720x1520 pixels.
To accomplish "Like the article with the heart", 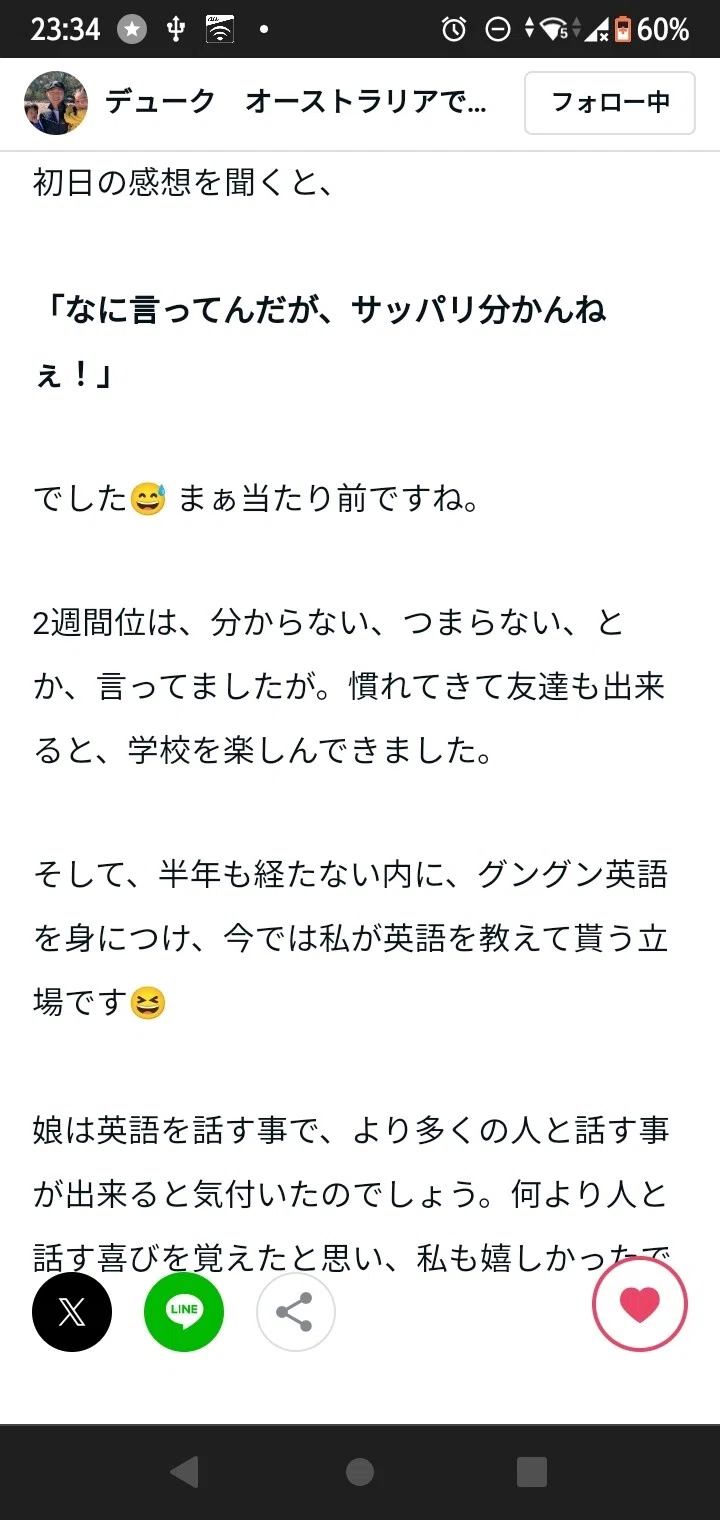I will 640,1305.
